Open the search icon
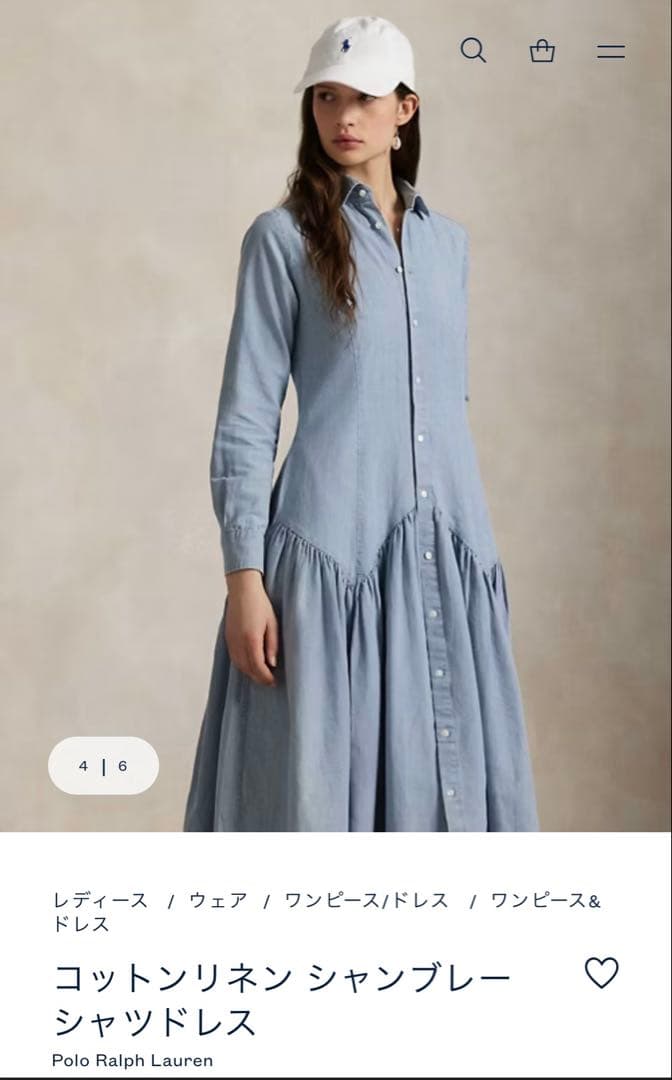 click(473, 50)
